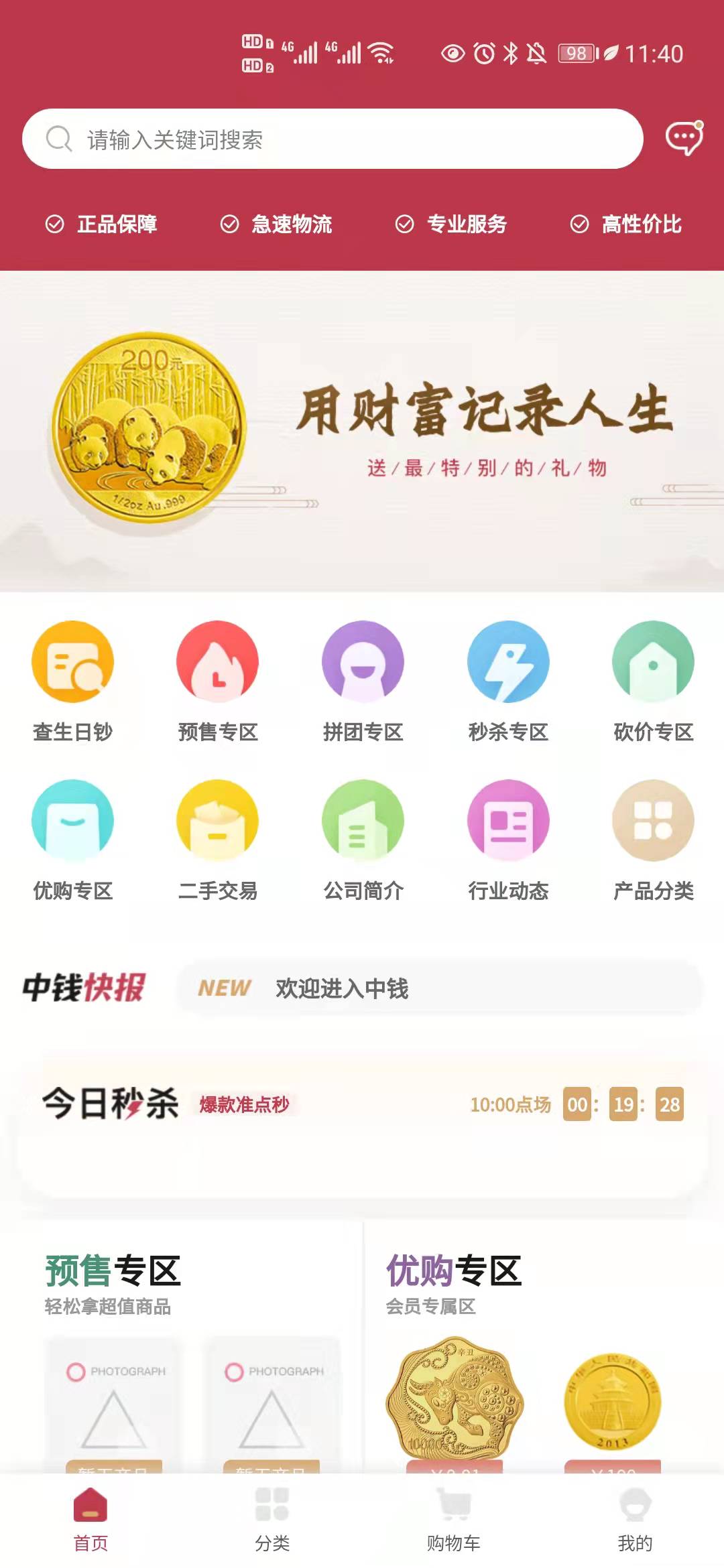Tap the keyword search box
Viewport: 724px width, 1568px height.
pos(332,139)
